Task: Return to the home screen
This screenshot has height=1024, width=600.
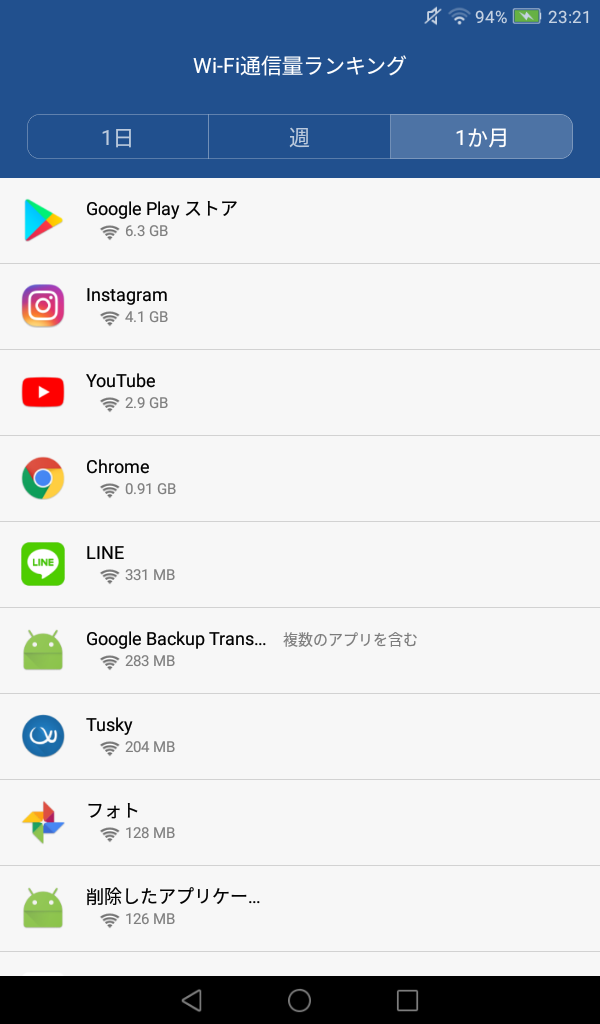Action: [300, 1000]
